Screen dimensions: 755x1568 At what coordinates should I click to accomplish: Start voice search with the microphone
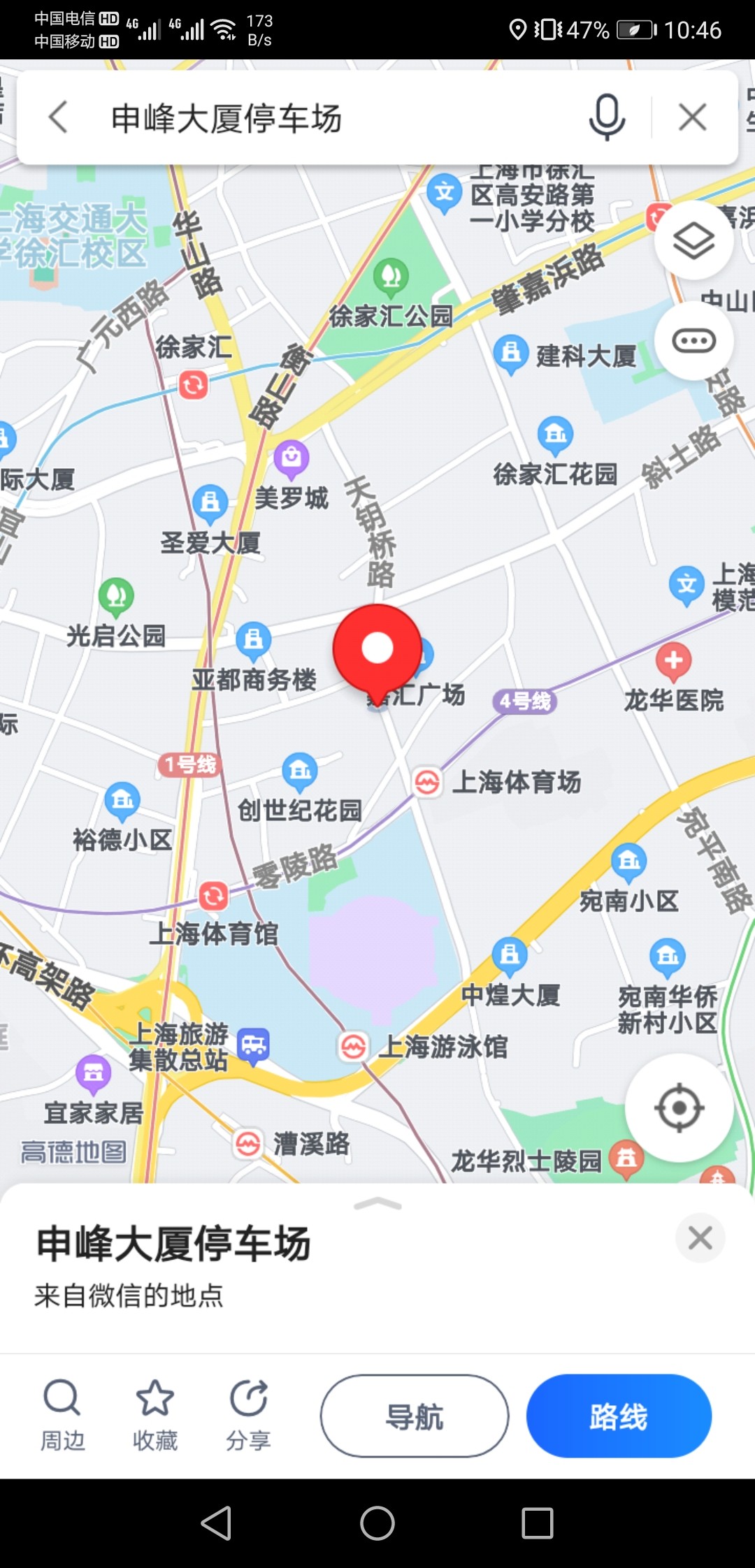tap(606, 117)
